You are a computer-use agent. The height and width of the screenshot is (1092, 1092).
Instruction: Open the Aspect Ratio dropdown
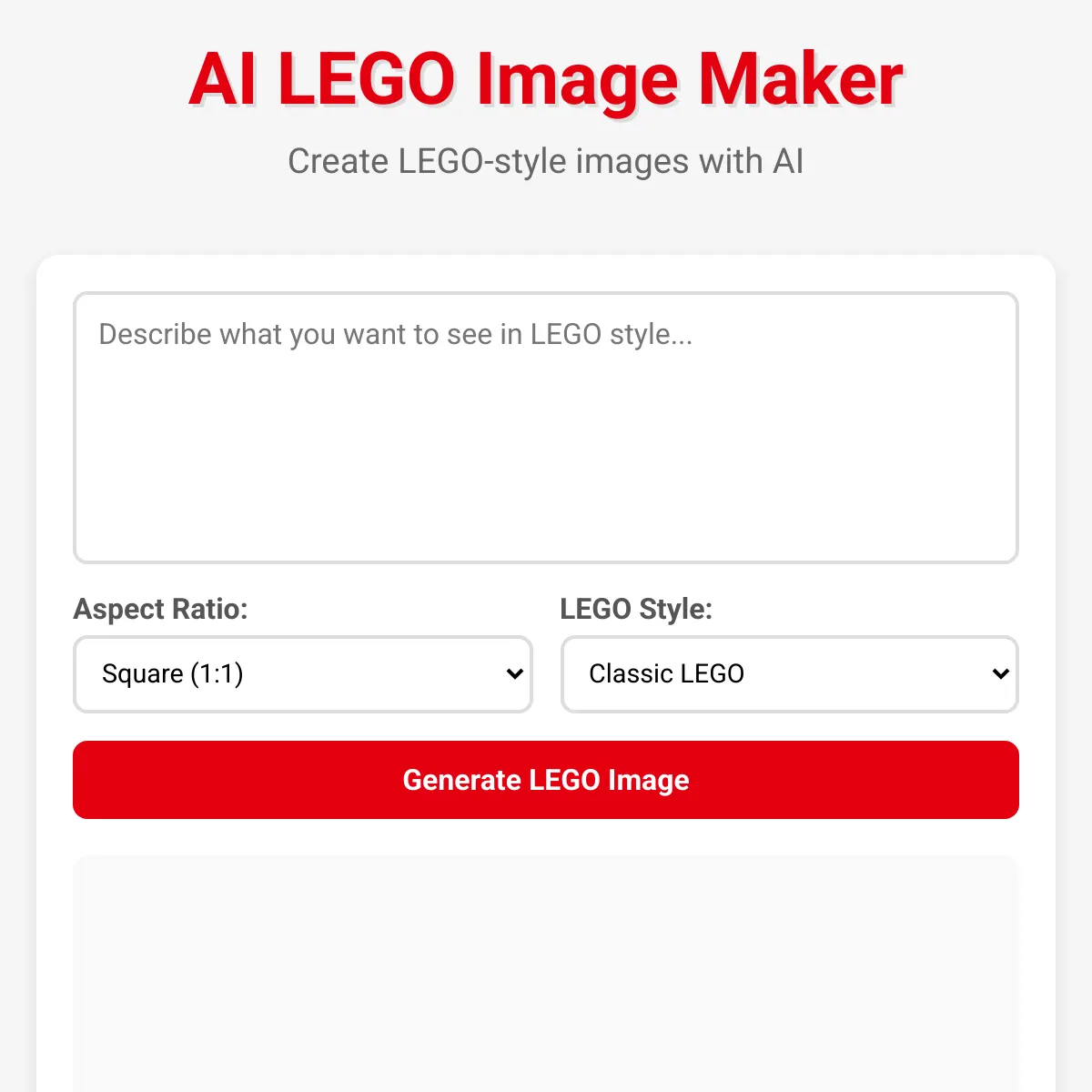click(x=302, y=674)
